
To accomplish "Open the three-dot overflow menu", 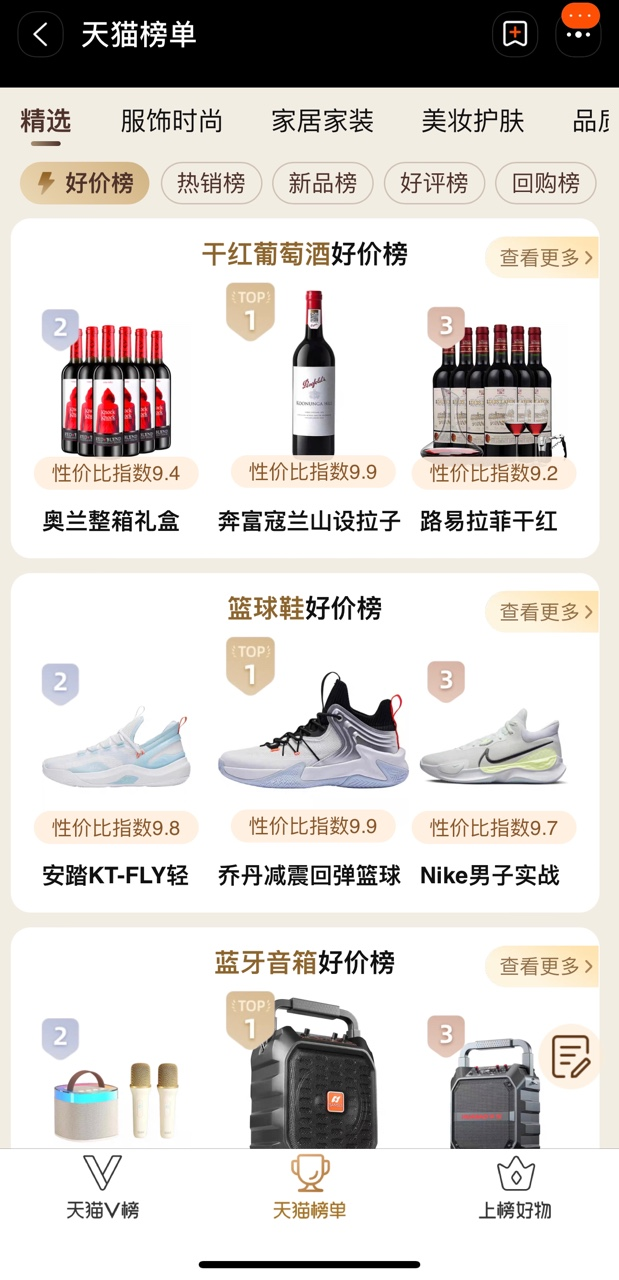I will (x=578, y=35).
